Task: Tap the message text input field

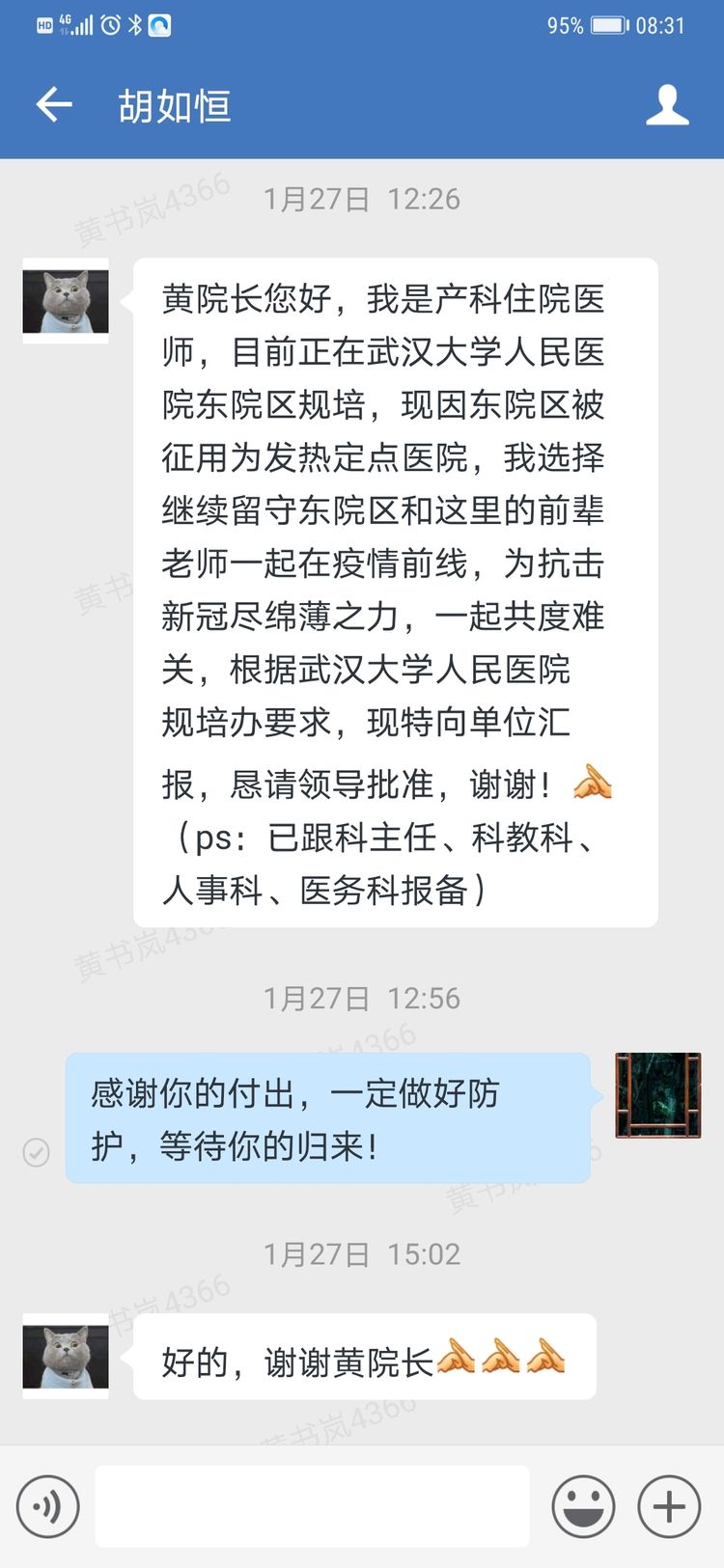Action: tap(312, 1505)
